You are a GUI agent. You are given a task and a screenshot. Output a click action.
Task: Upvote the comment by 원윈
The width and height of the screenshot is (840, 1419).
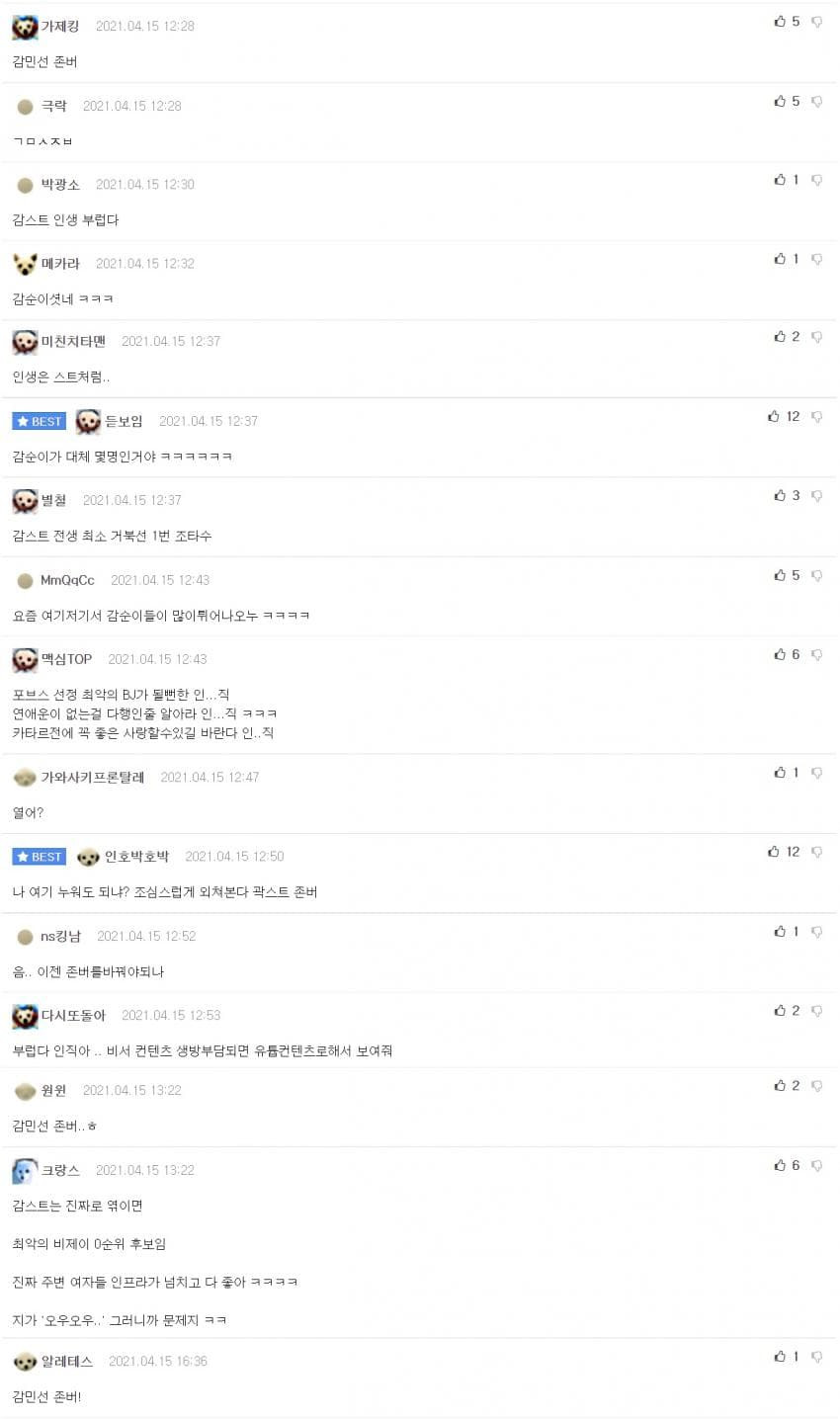coord(780,1086)
